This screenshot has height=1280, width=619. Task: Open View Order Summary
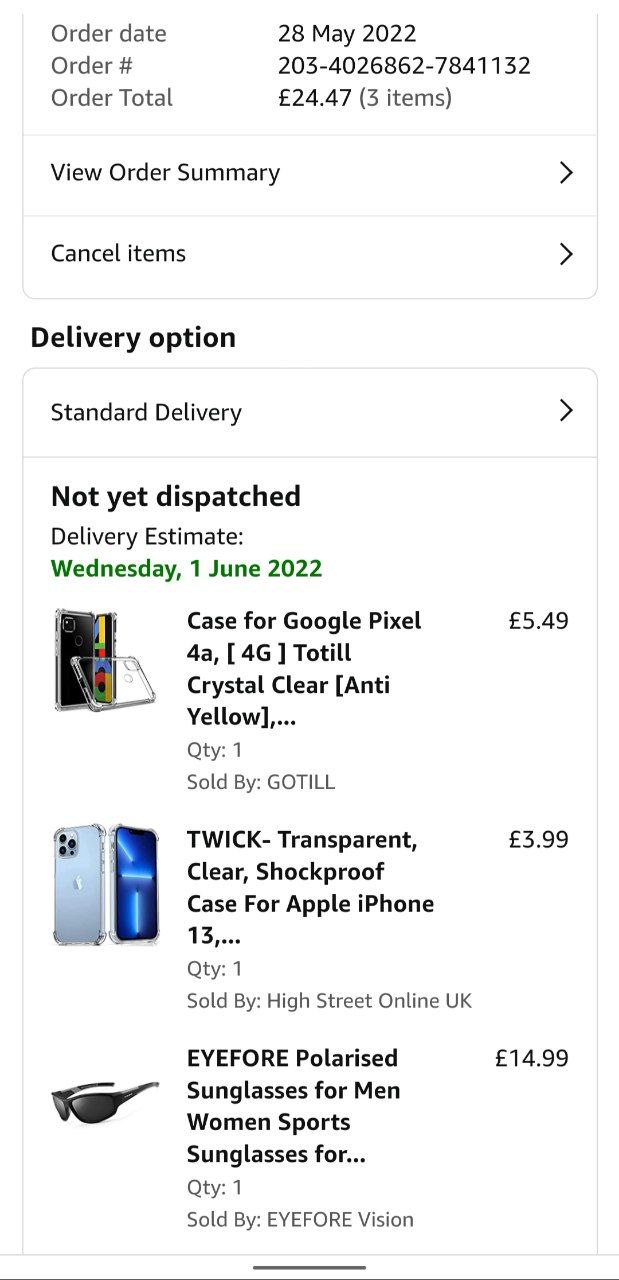pyautogui.click(x=309, y=173)
